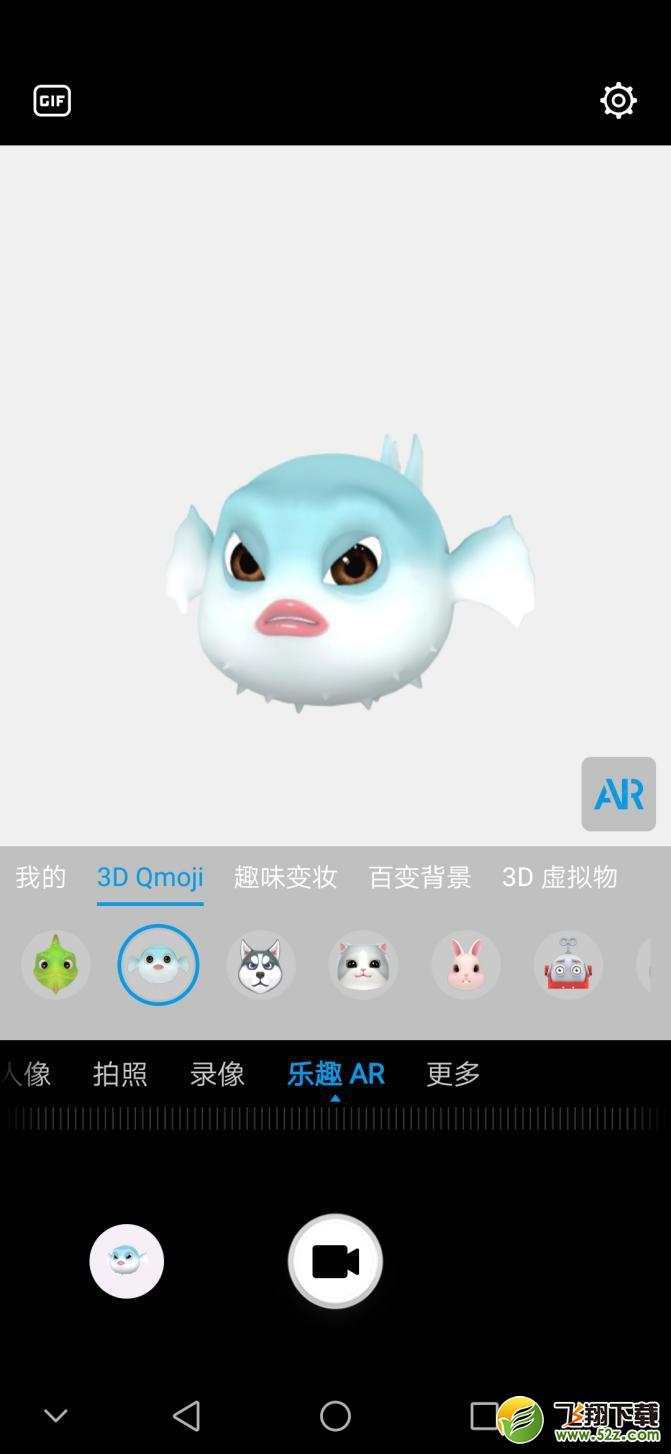The width and height of the screenshot is (671, 1454).
Task: Open the 百变背景 tab
Action: 419,877
